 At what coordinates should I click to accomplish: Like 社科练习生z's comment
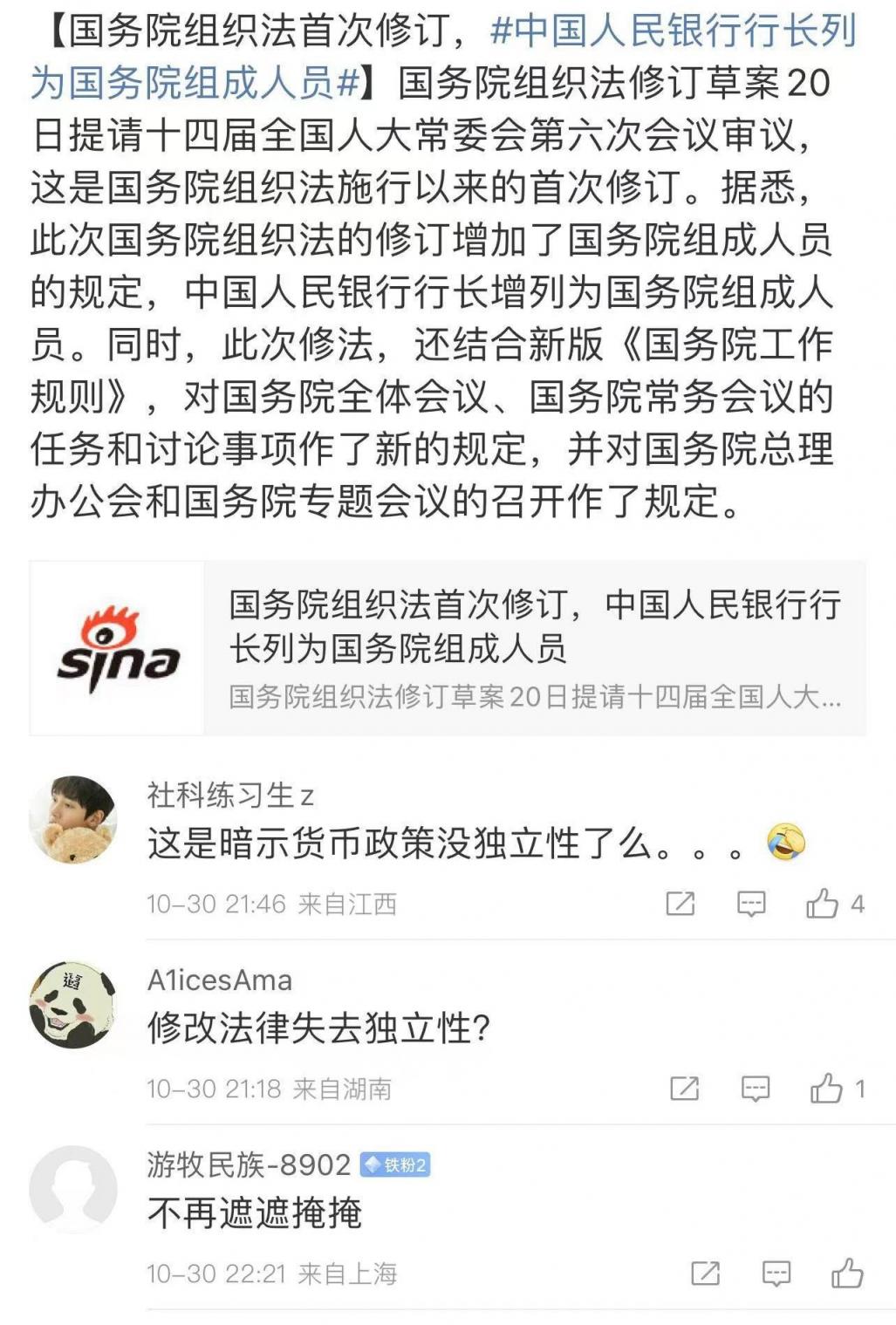pyautogui.click(x=823, y=904)
